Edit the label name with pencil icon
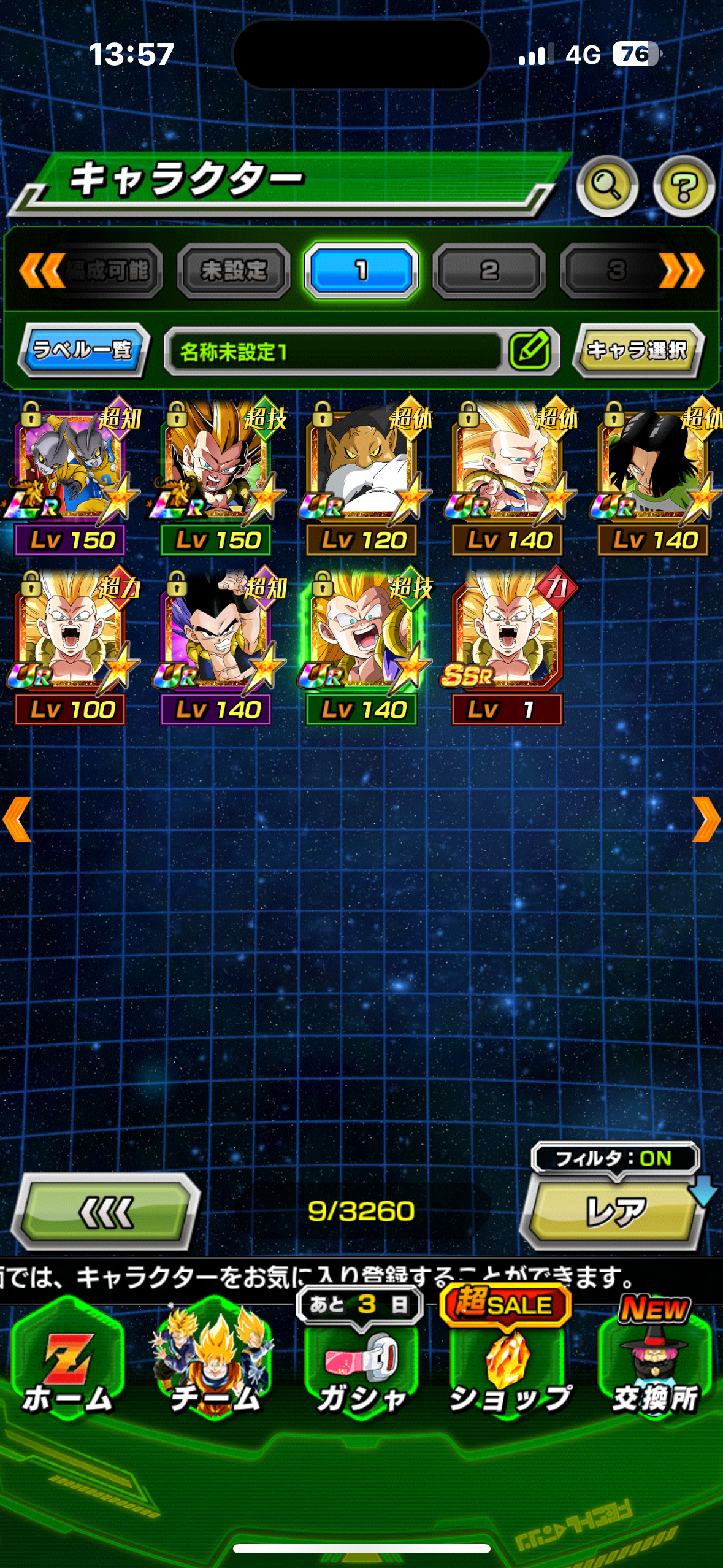The width and height of the screenshot is (723, 1568). pyautogui.click(x=530, y=351)
